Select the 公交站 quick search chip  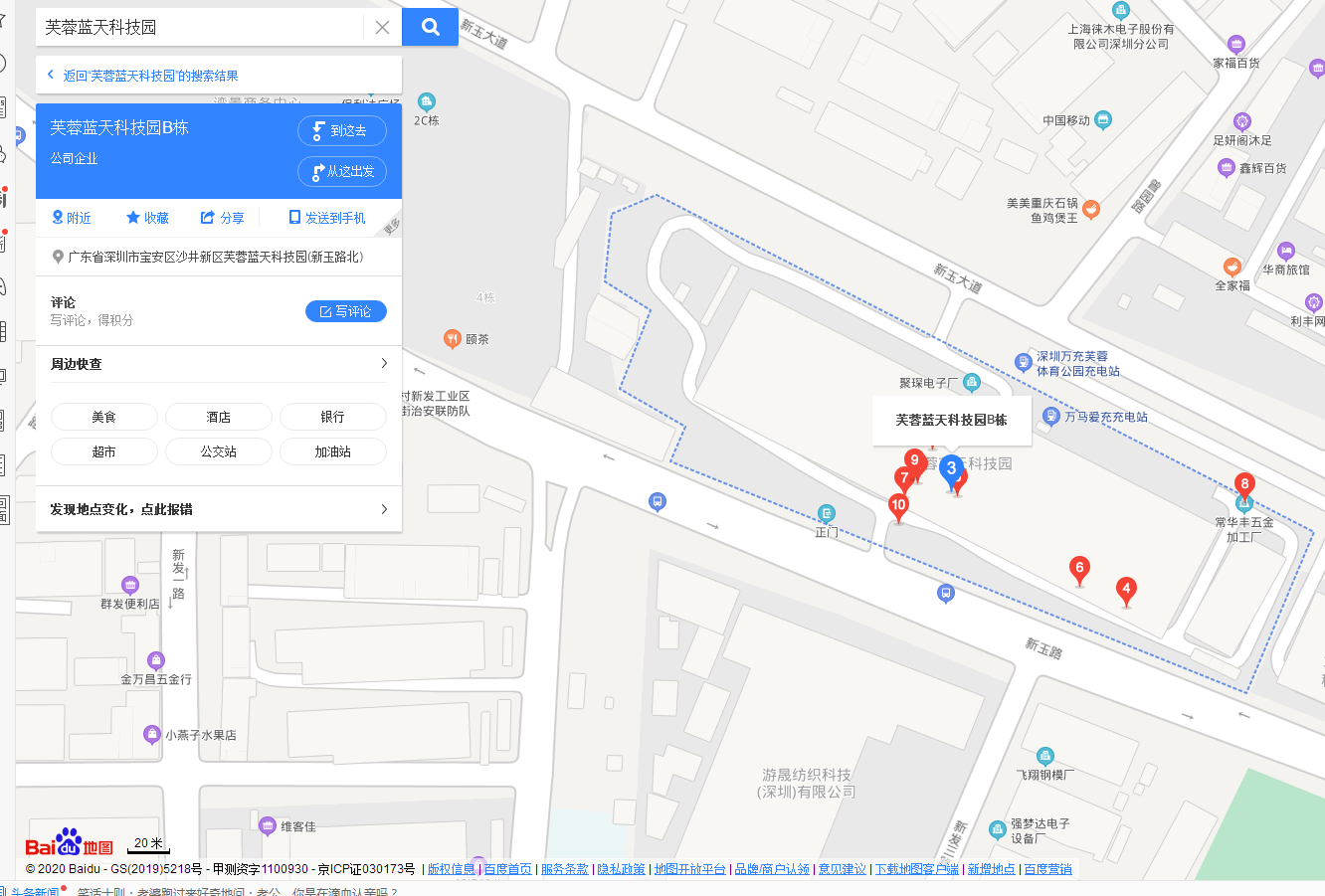pos(218,451)
